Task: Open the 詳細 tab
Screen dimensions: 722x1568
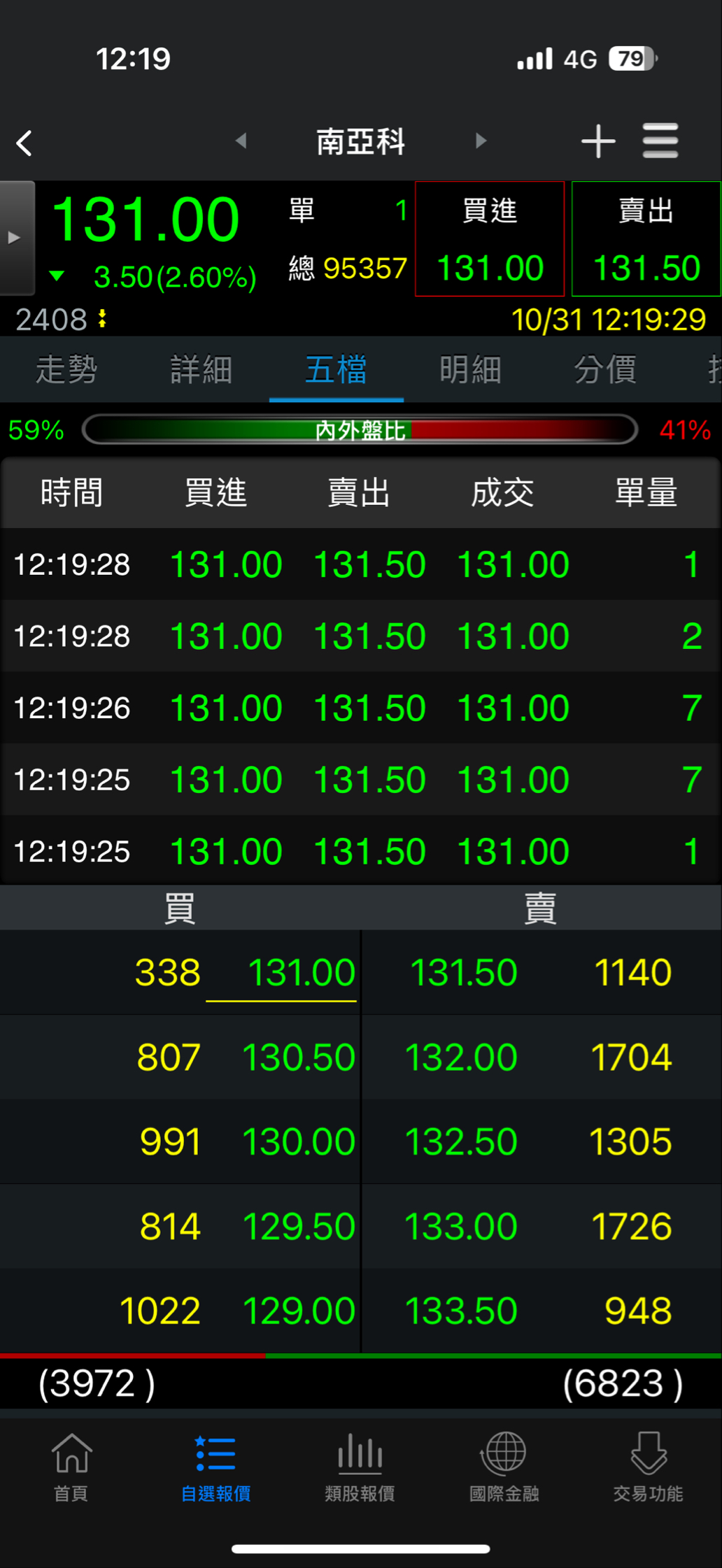Action: [201, 369]
